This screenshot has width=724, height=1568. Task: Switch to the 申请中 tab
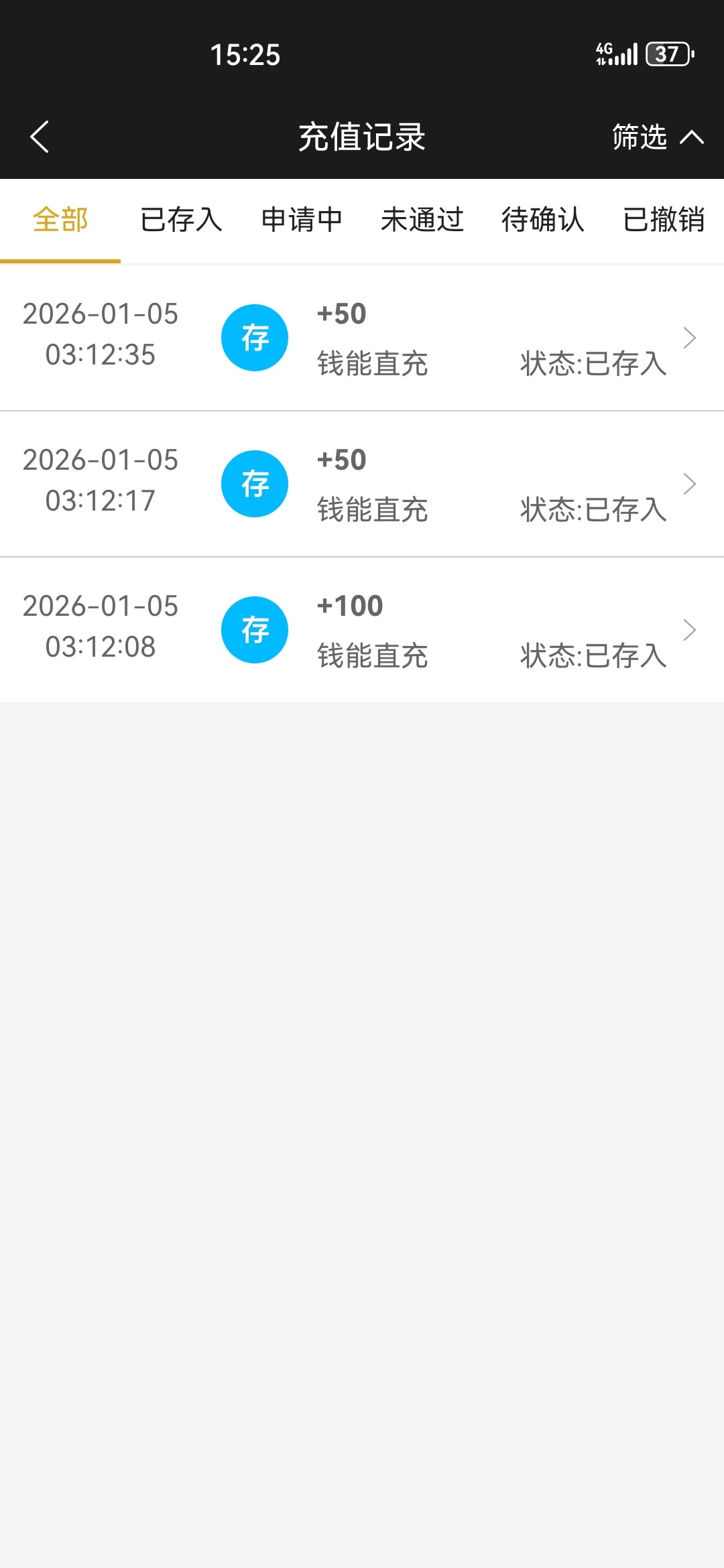click(x=302, y=220)
